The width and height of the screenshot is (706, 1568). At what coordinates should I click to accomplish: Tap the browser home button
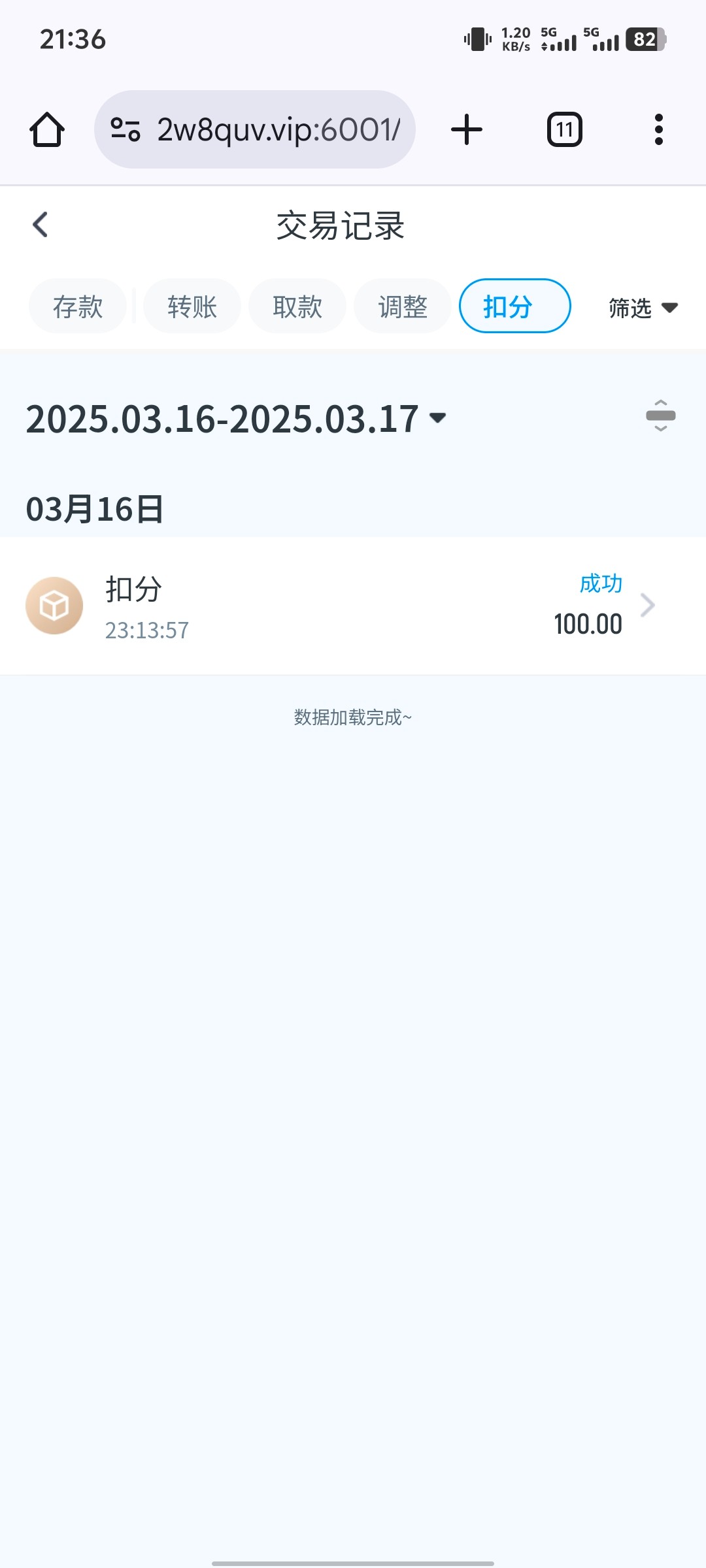pos(47,129)
